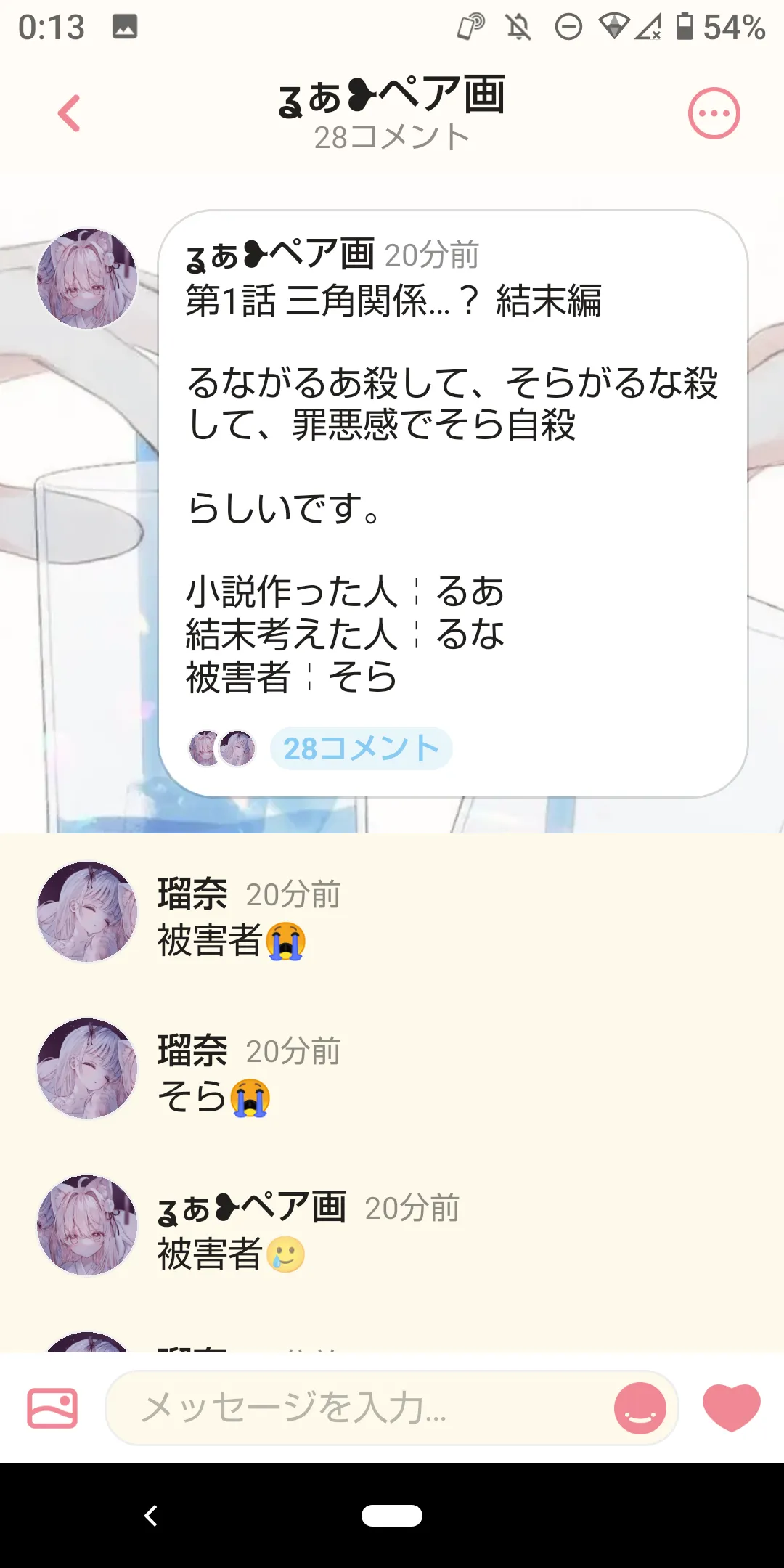The image size is (784, 1568).
Task: Open 瑠奈's avatar beside そら comment
Action: point(87,1069)
